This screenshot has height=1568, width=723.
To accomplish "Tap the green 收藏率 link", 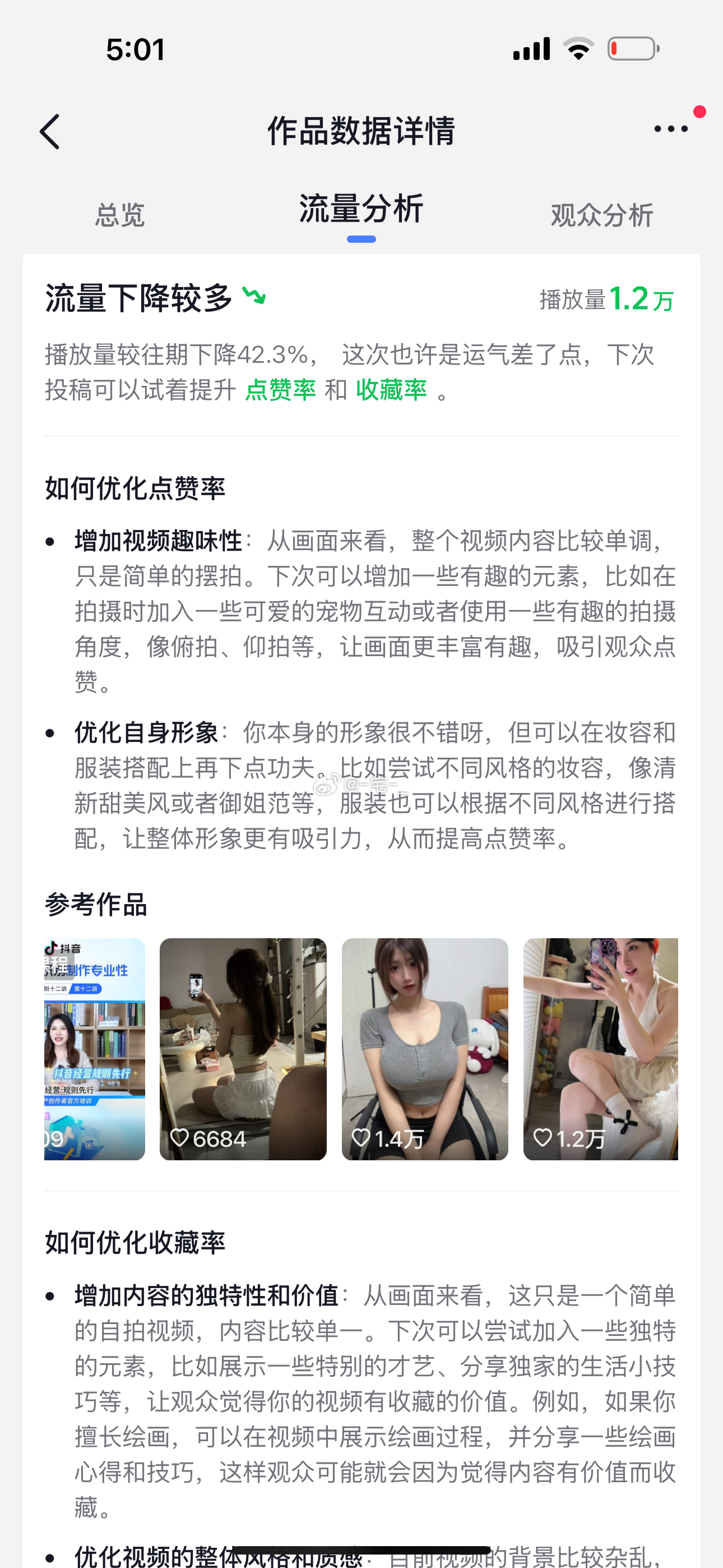I will coord(391,390).
